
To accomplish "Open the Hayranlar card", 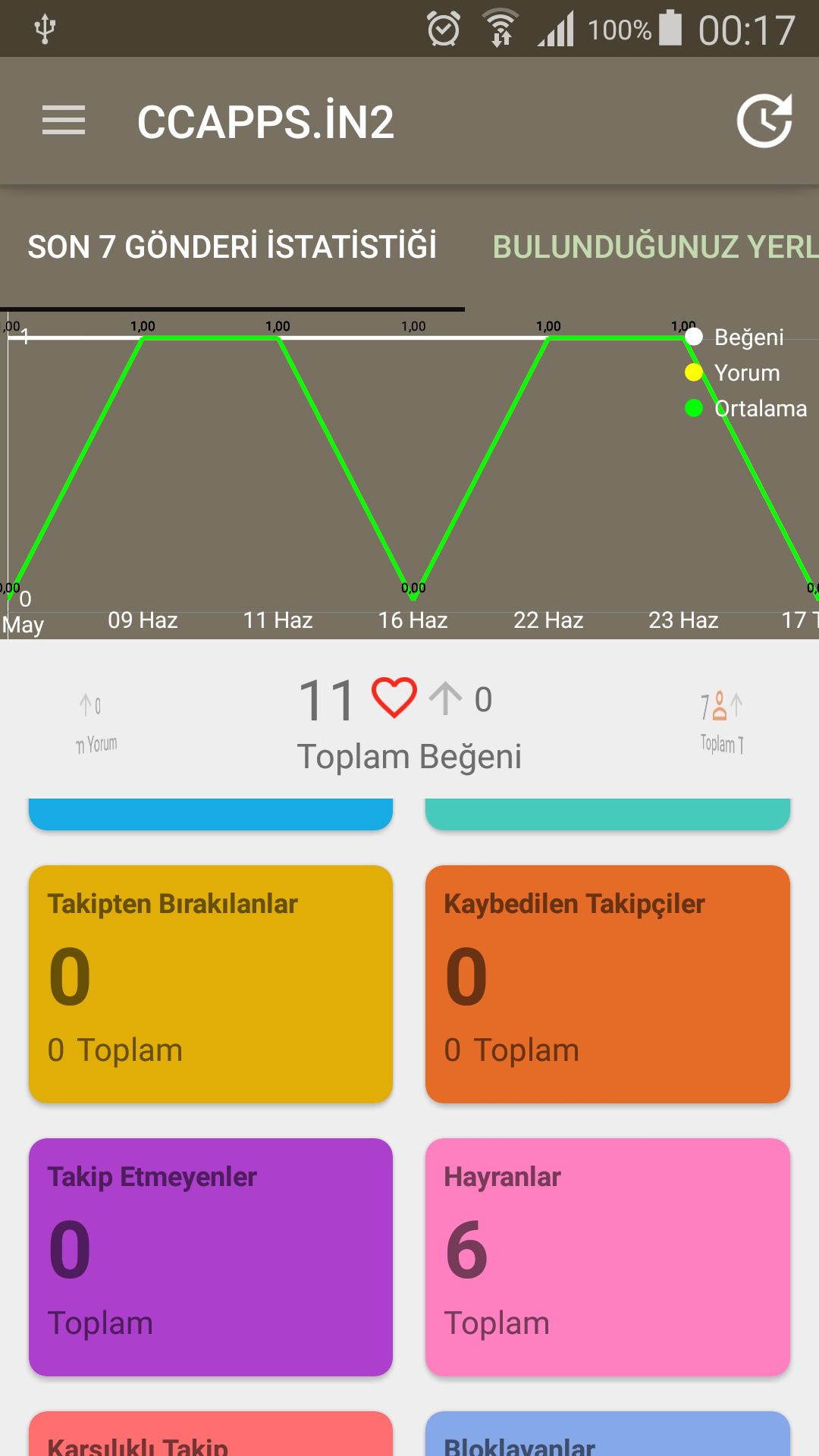I will pos(607,1257).
